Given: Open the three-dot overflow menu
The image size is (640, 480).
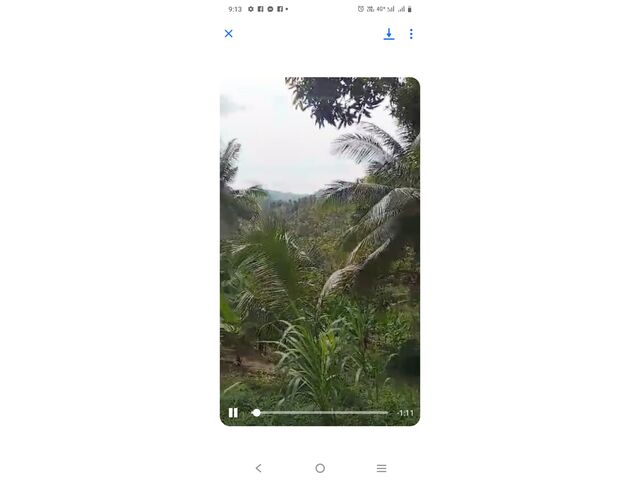Looking at the screenshot, I should tap(411, 34).
